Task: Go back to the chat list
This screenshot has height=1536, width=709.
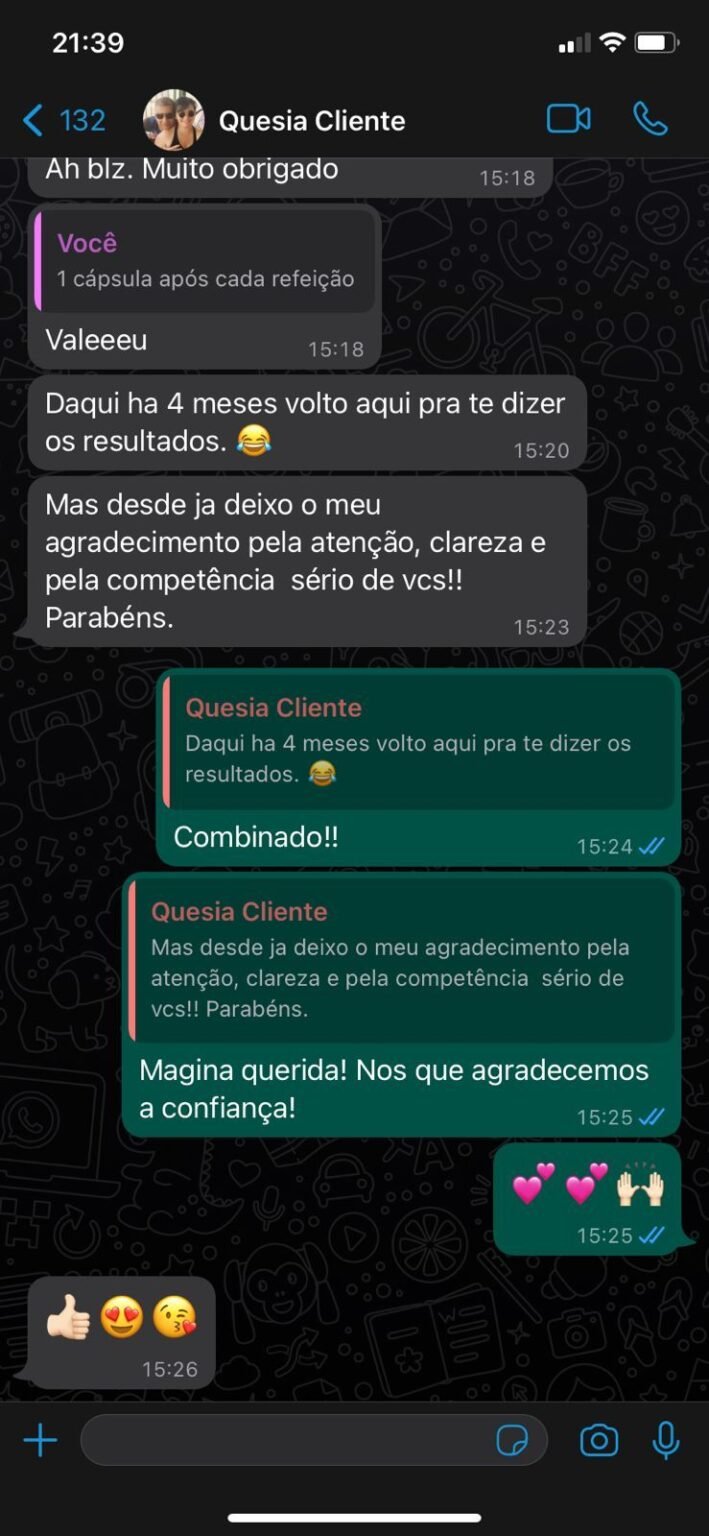Action: click(62, 121)
